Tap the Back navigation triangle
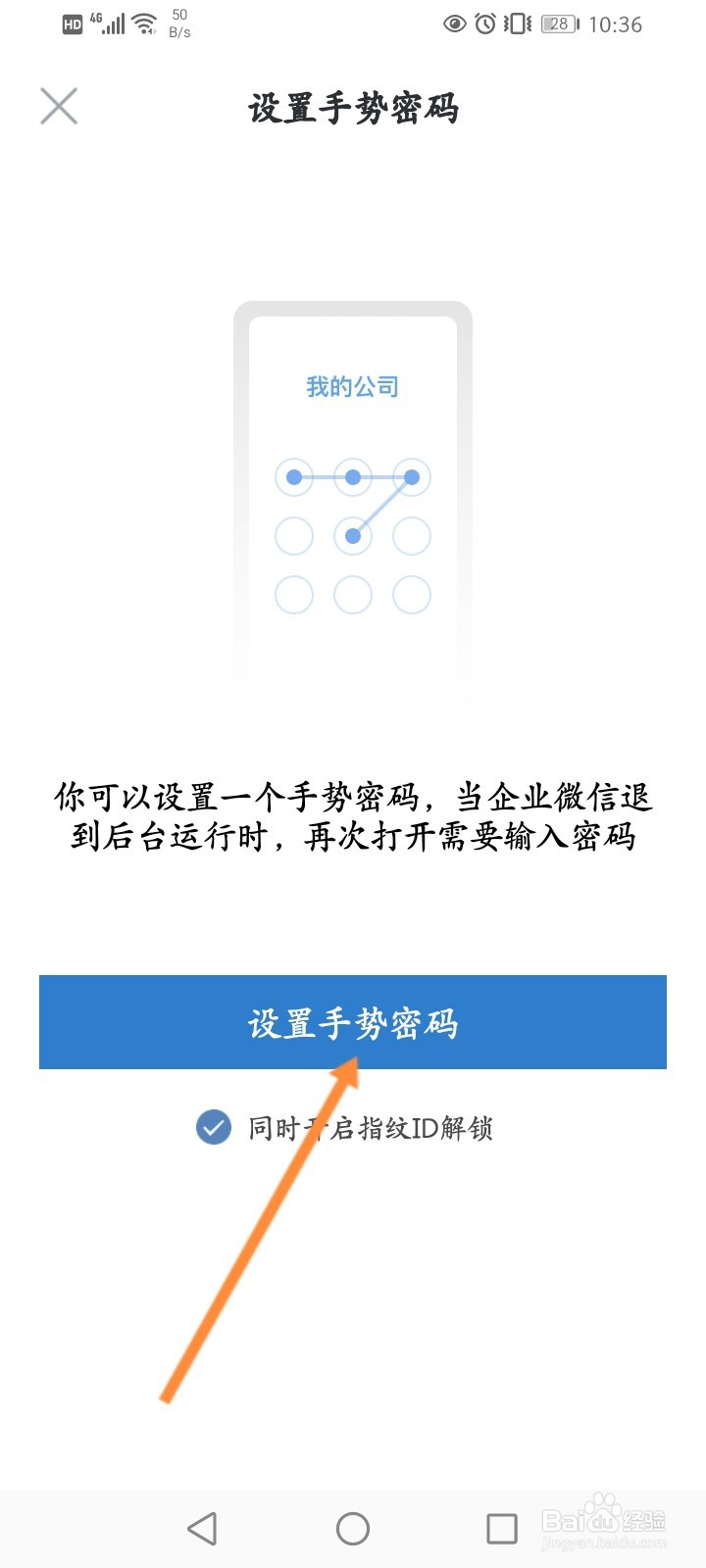Image resolution: width=706 pixels, height=1568 pixels. click(x=201, y=1527)
